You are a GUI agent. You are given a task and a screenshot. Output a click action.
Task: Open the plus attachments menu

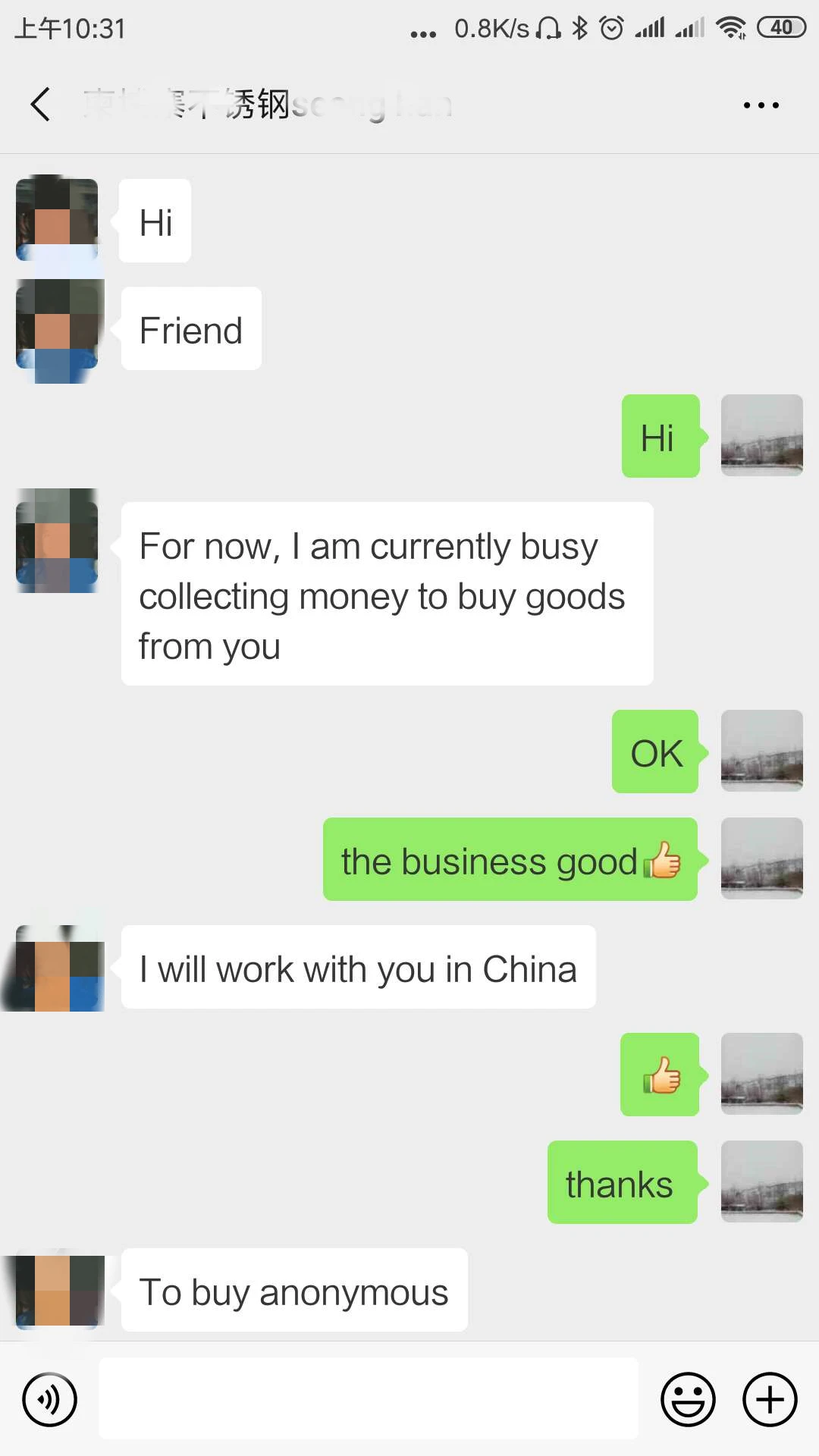770,1399
